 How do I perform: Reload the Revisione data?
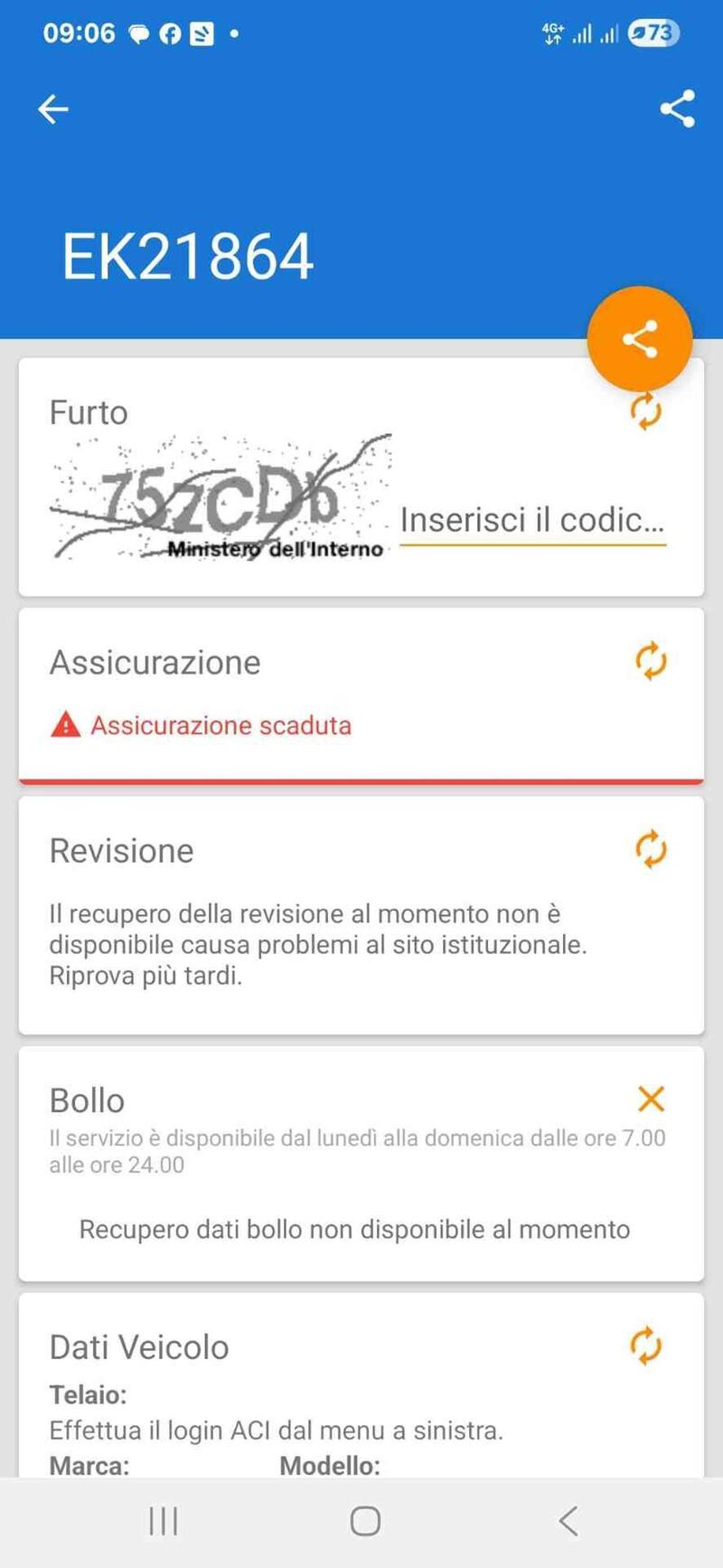651,849
